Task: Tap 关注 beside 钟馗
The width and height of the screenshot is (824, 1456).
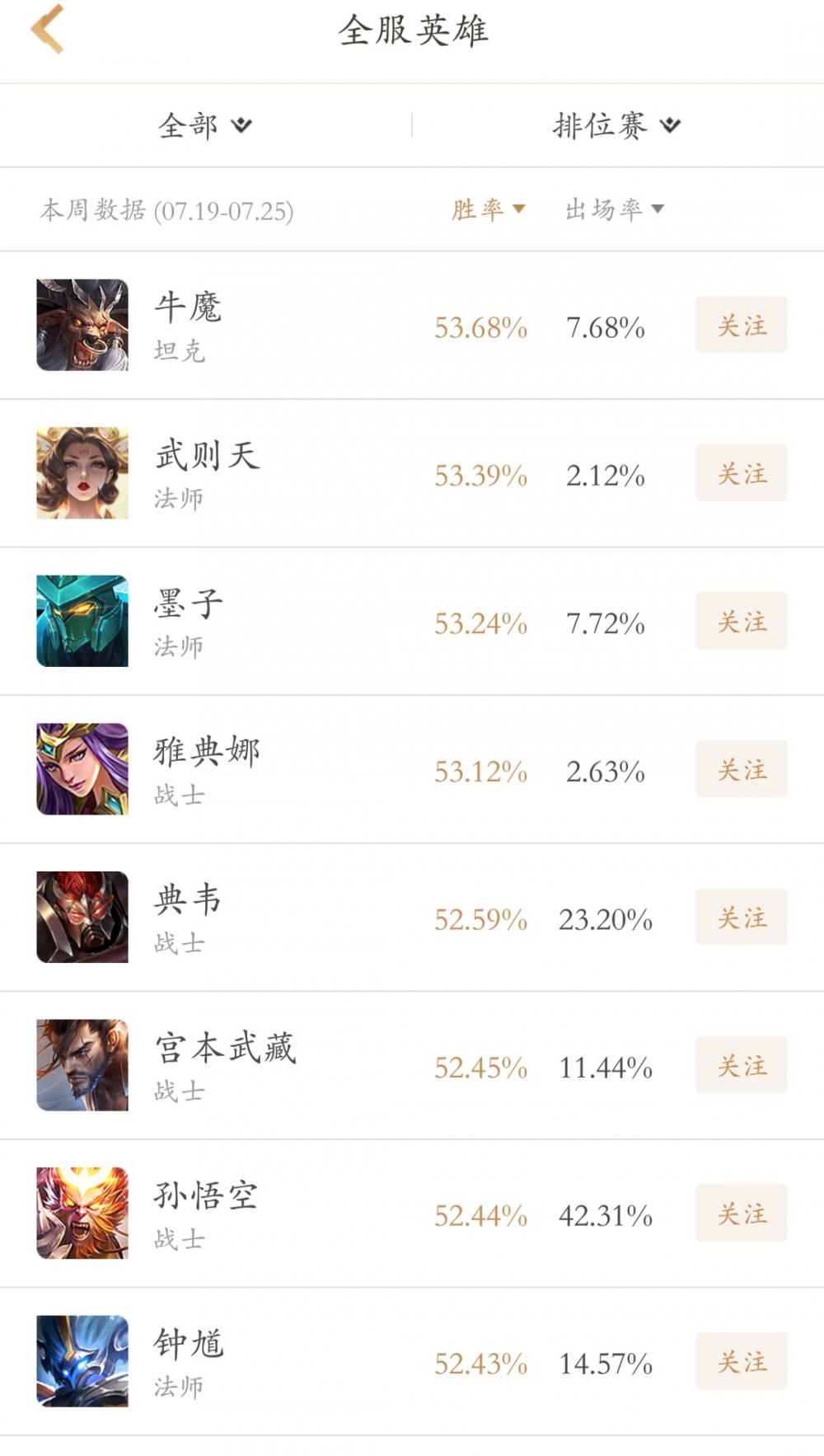Action: tap(741, 1361)
